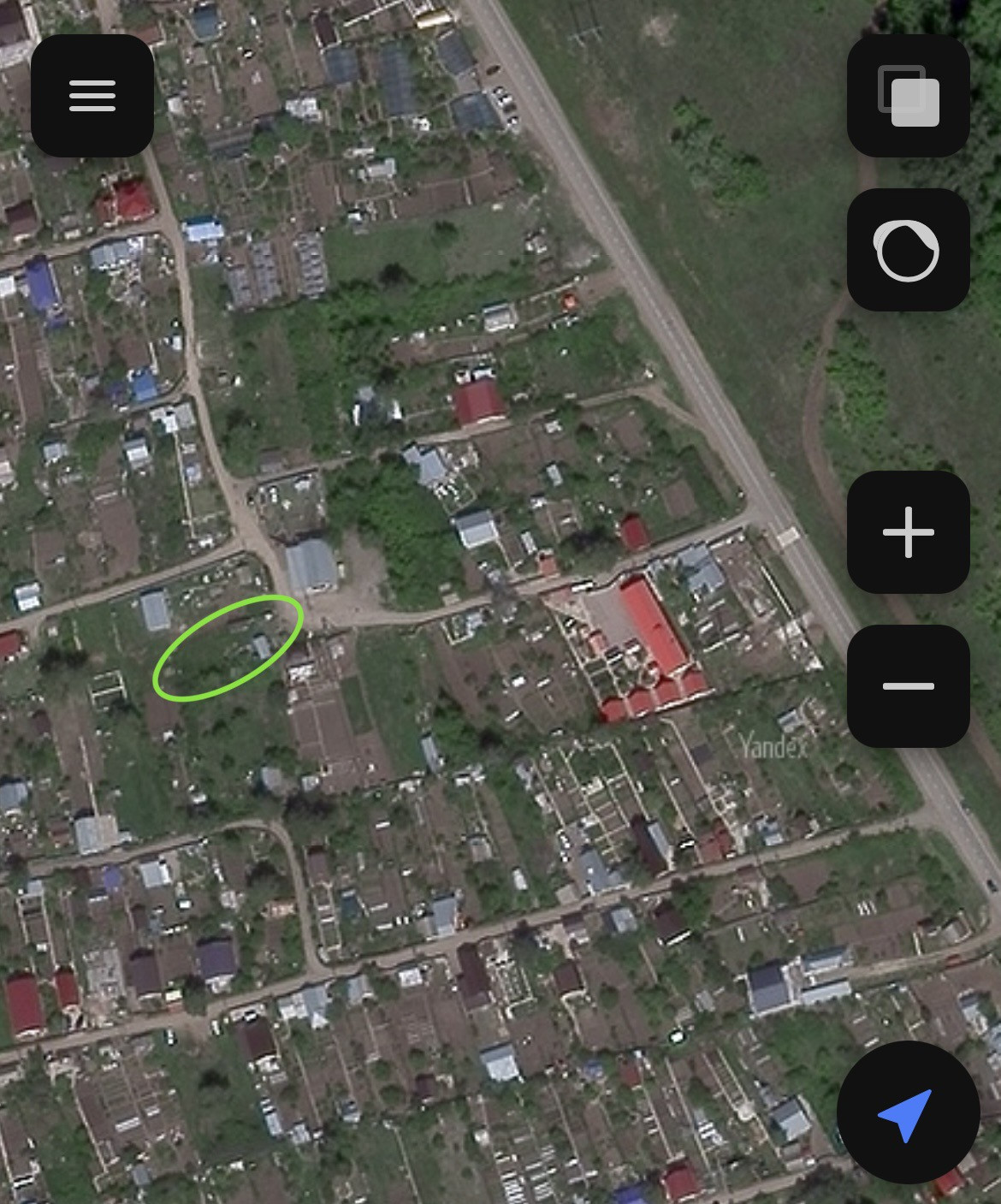Center map on my location
The width and height of the screenshot is (1001, 1204).
(x=907, y=1113)
